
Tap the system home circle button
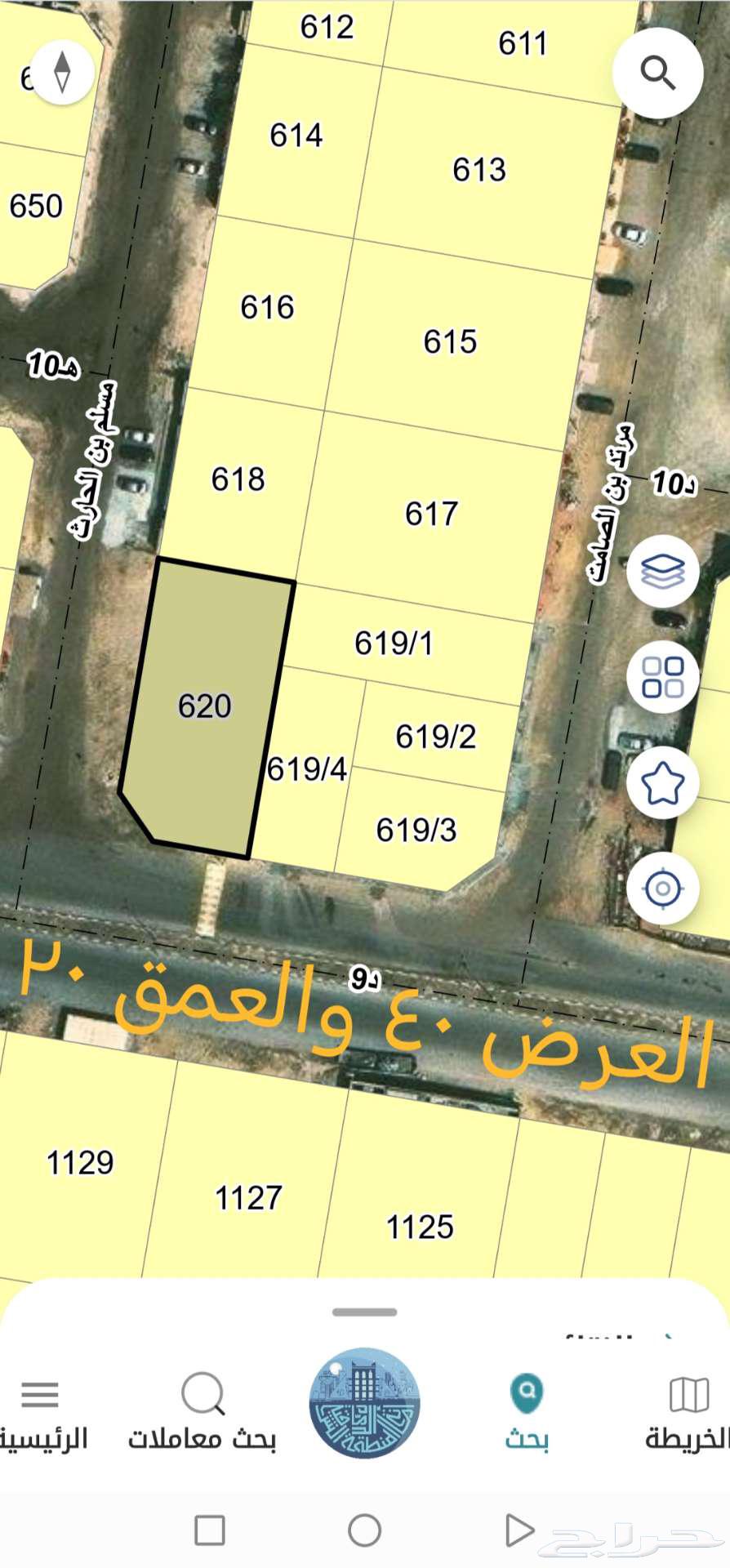[364, 1530]
